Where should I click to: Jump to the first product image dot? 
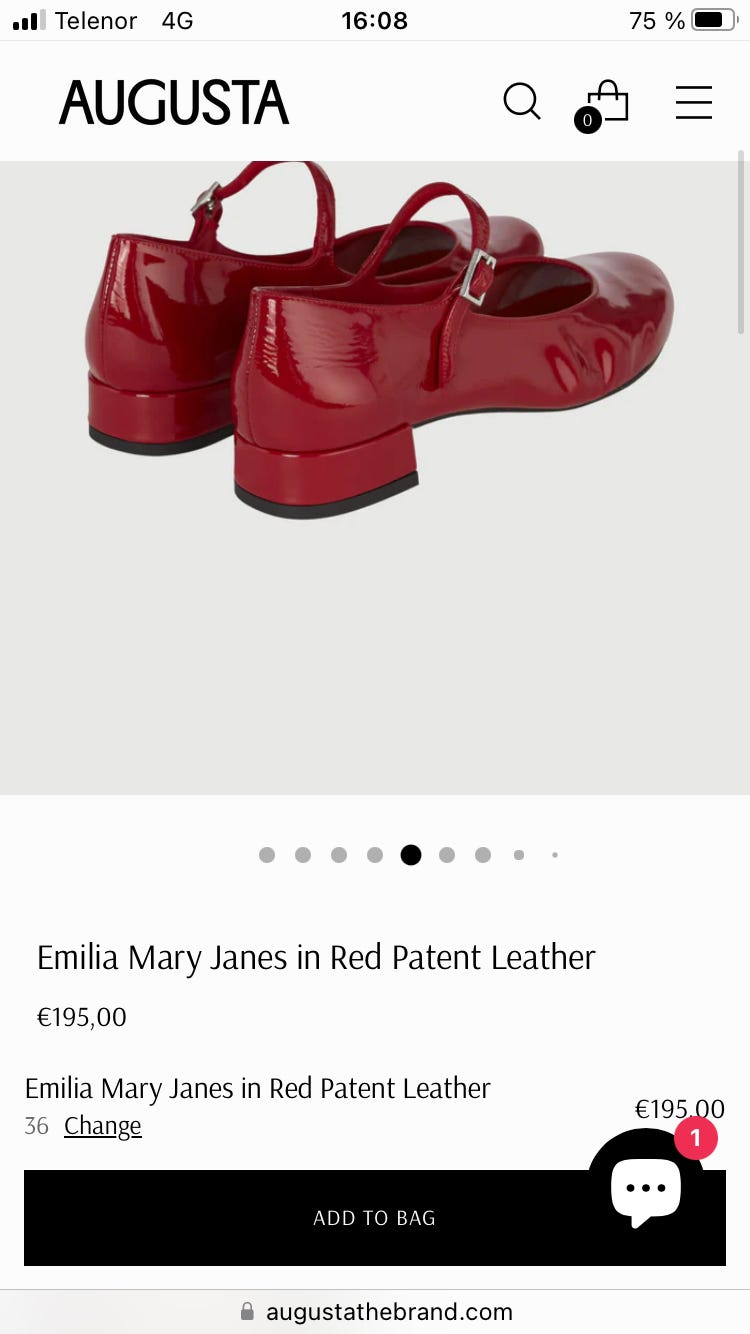tap(267, 855)
